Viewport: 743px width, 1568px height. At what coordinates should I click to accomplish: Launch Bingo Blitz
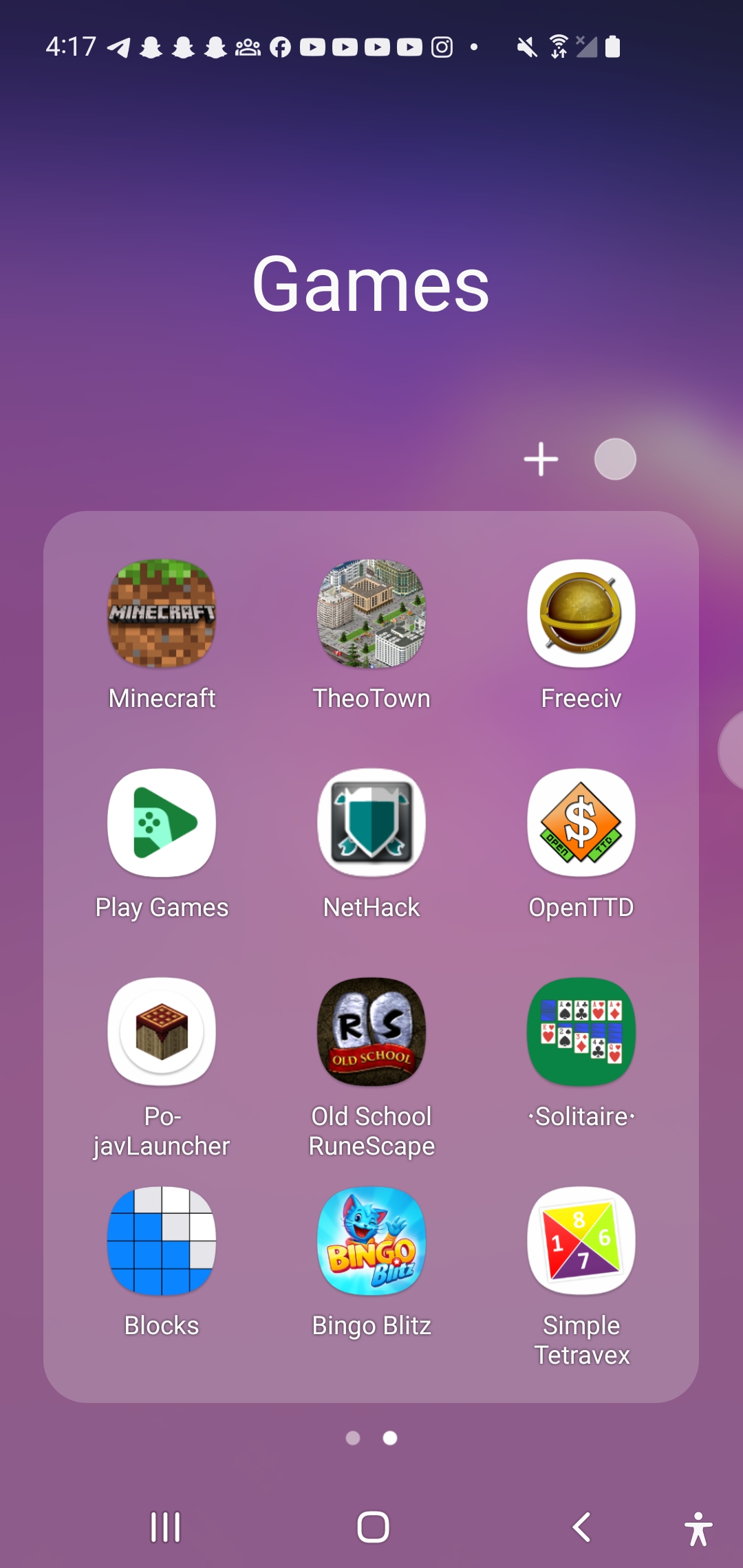(371, 1241)
